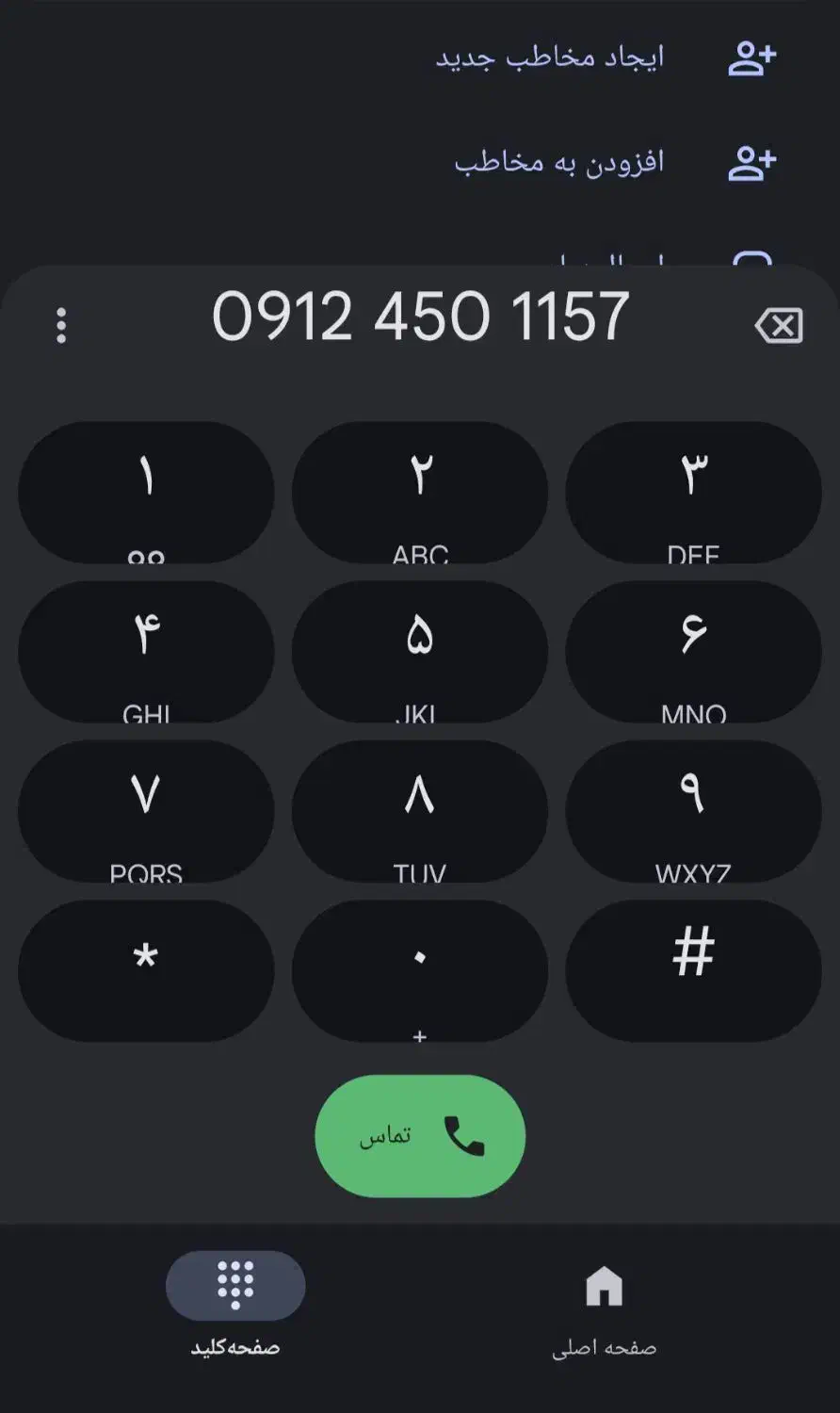840x1413 pixels.
Task: Tap the home icon in bottom navigation
Action: (x=604, y=1284)
